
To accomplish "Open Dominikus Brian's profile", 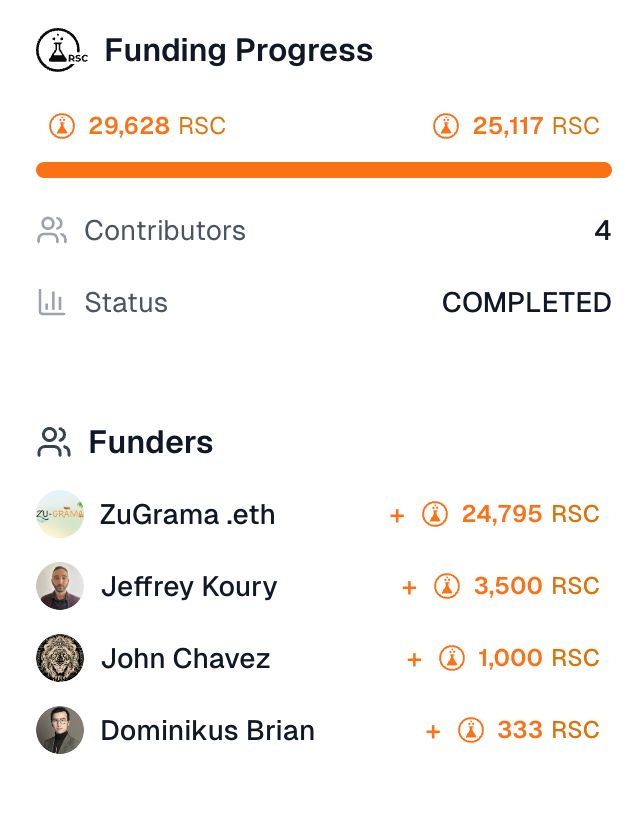I will 208,730.
